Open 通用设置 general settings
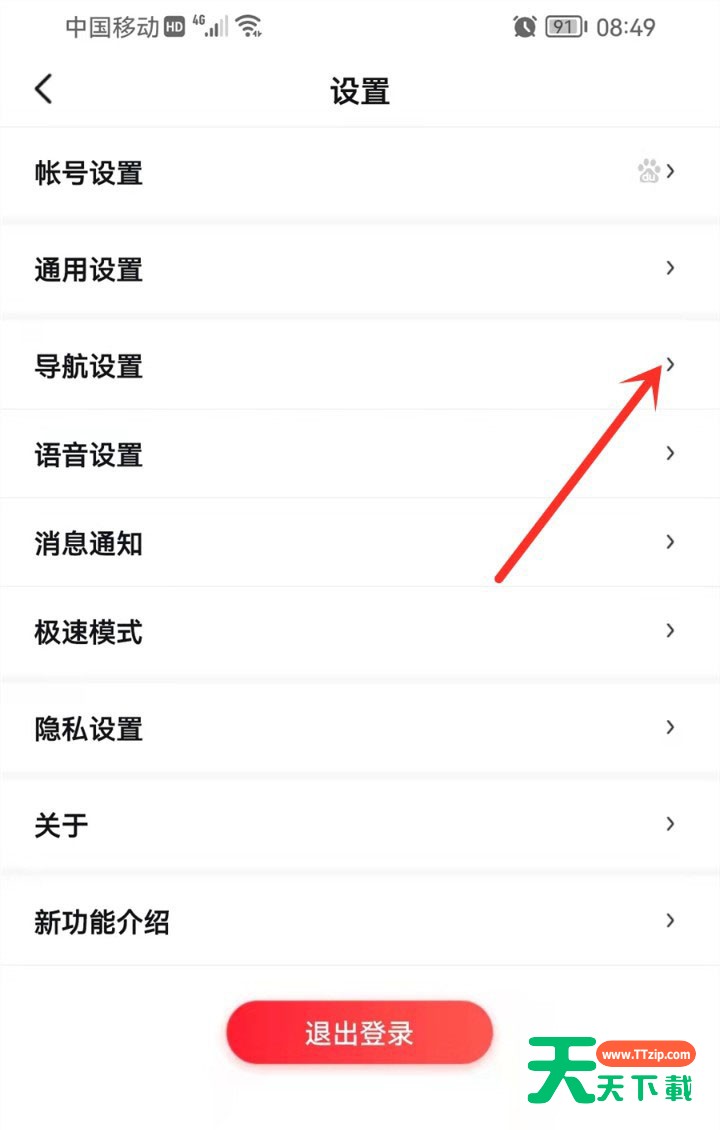 click(x=360, y=269)
